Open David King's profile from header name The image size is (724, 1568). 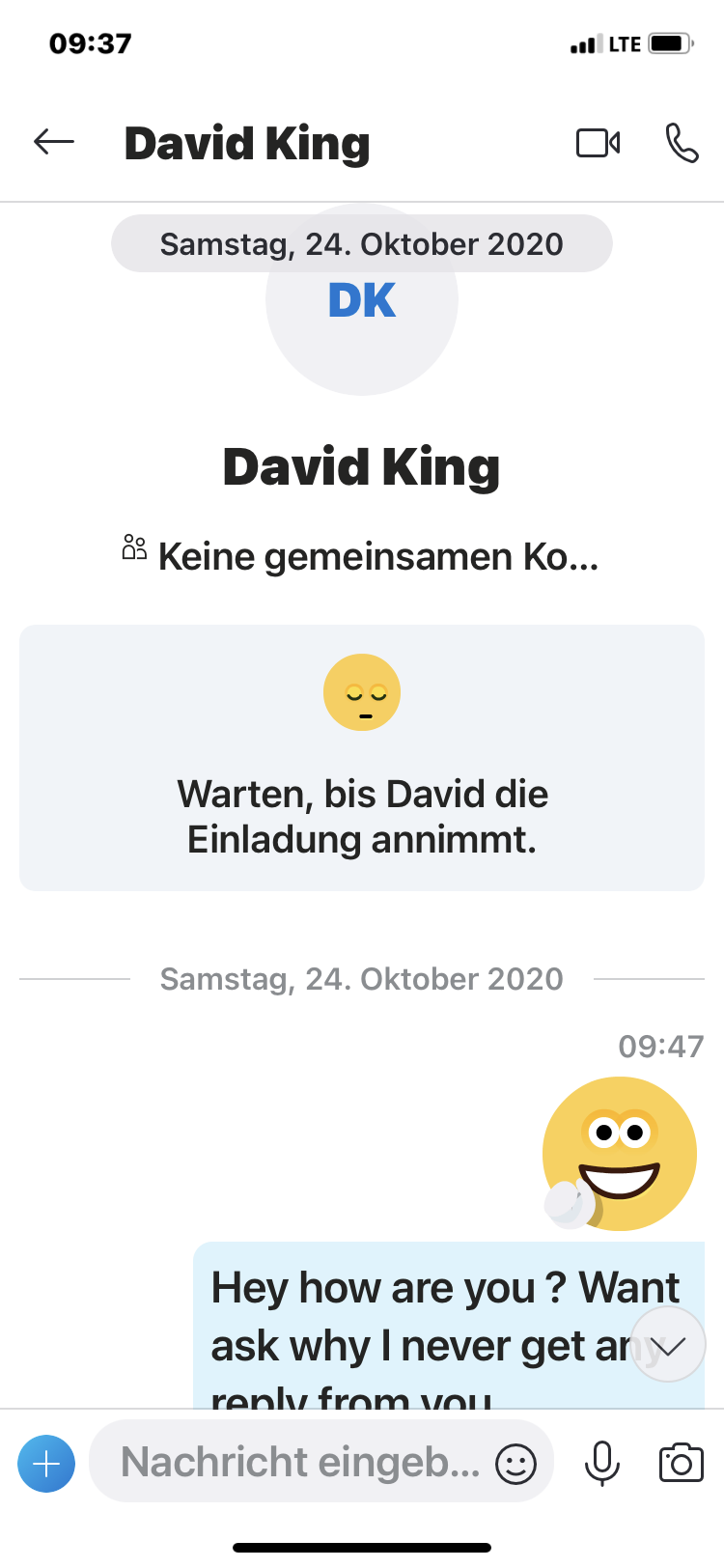pos(247,144)
